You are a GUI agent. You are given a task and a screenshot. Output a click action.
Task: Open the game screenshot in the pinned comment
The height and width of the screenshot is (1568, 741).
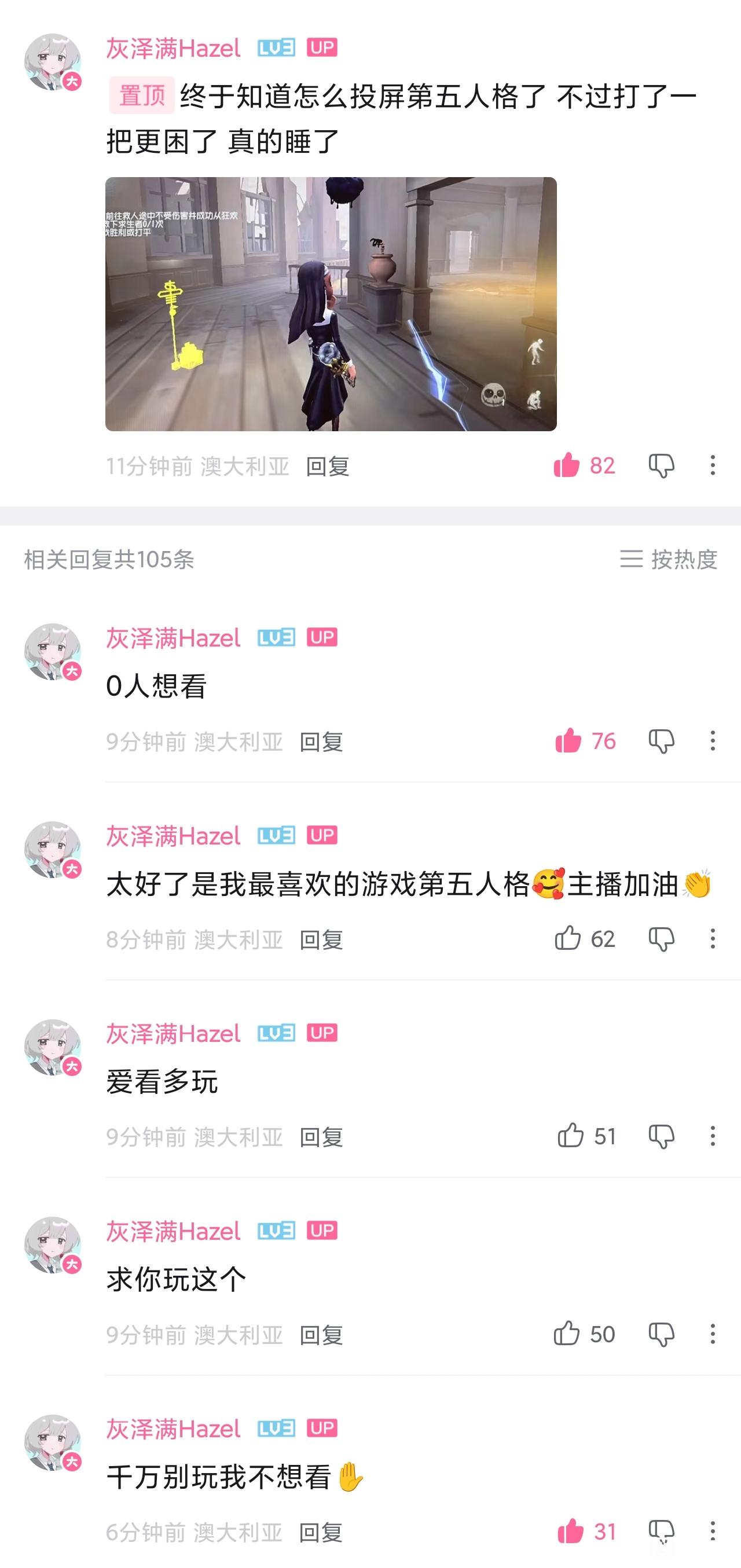click(x=331, y=304)
